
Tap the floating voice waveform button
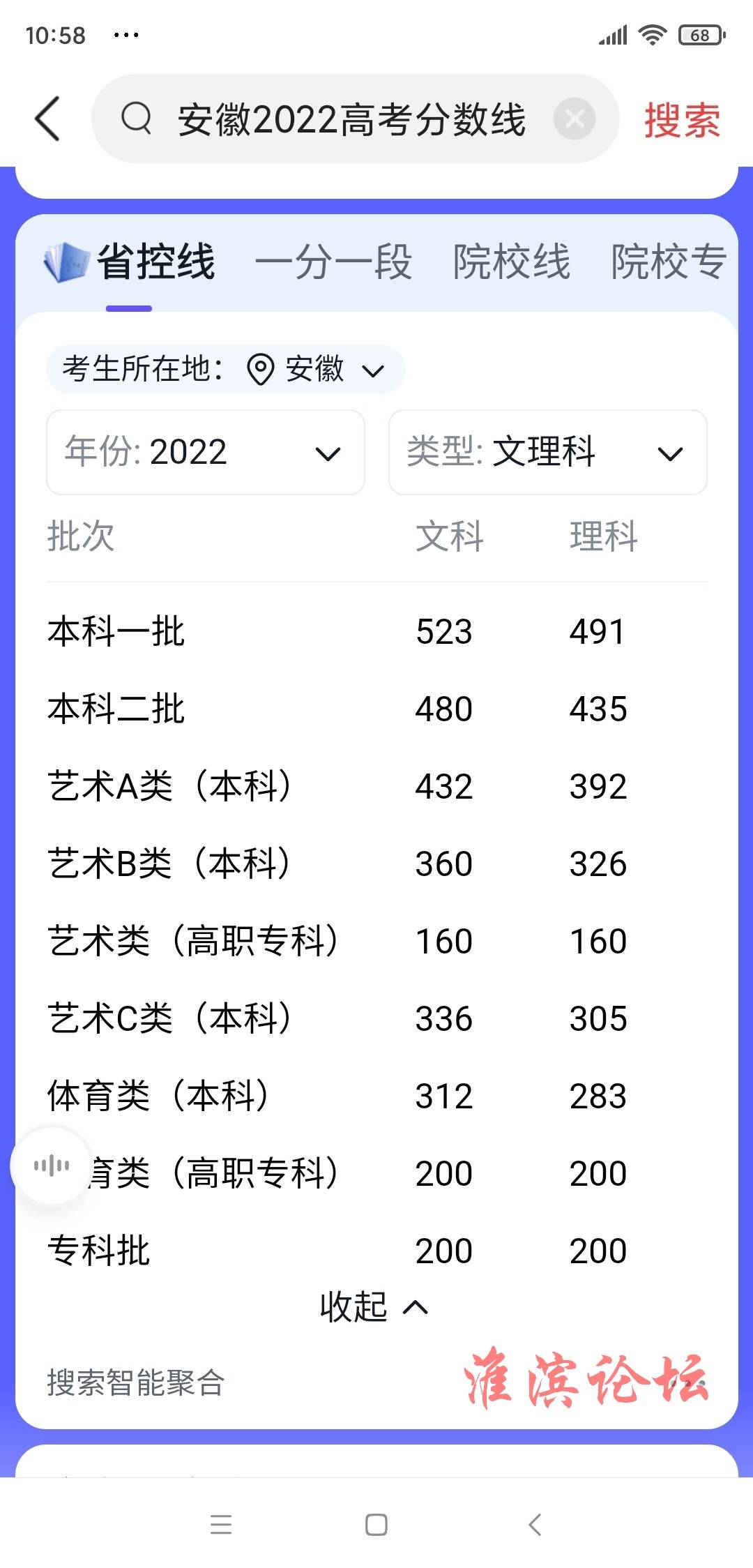[52, 1165]
